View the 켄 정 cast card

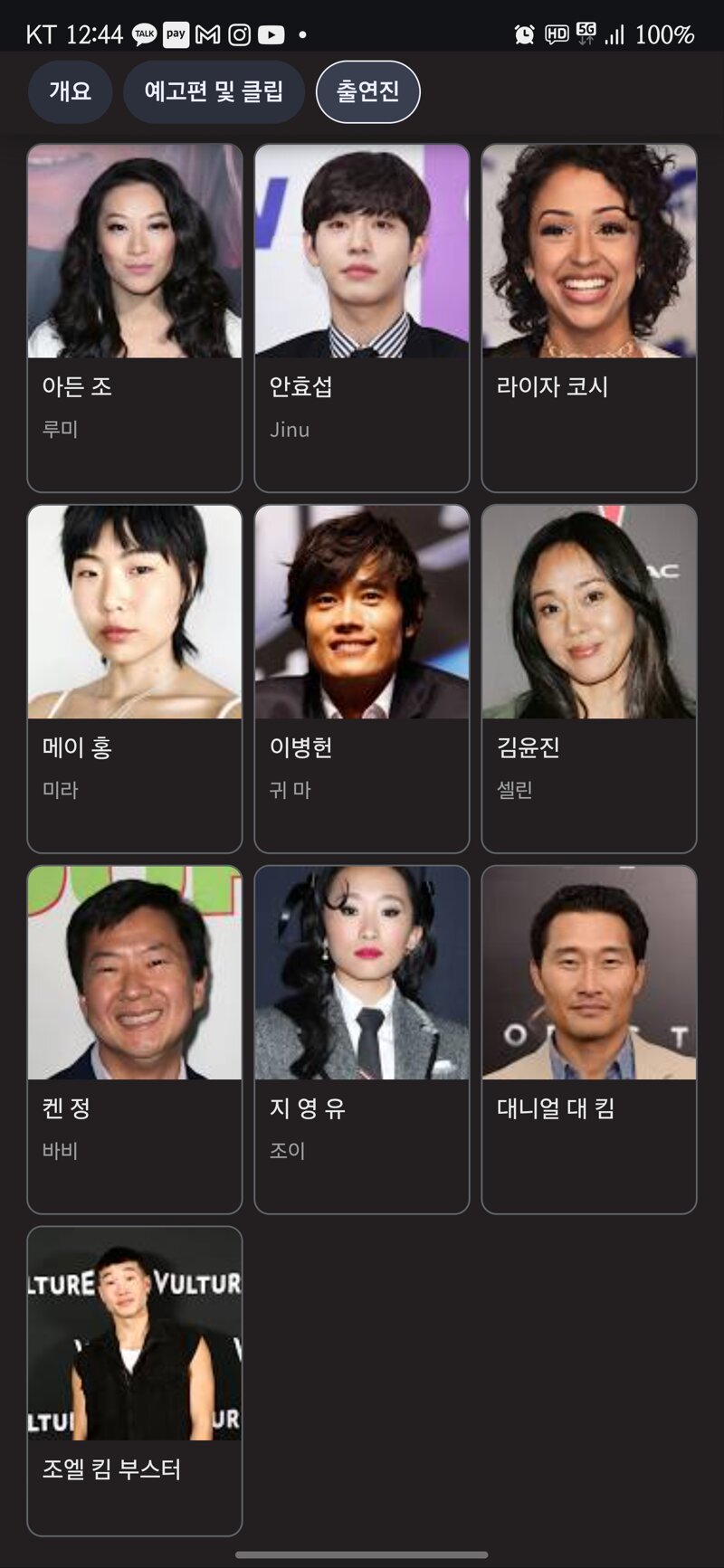click(x=135, y=1040)
